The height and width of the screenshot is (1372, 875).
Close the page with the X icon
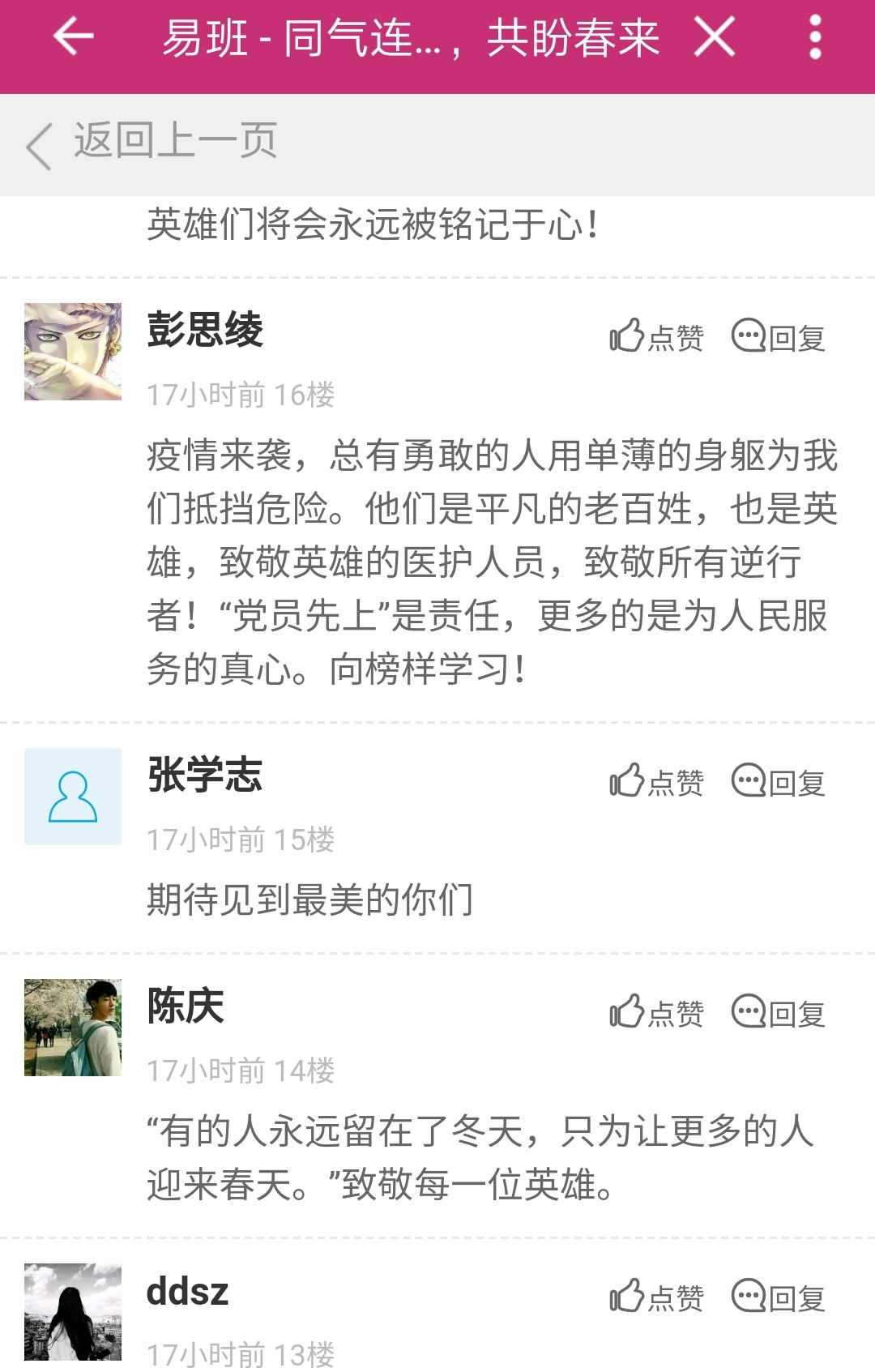(715, 37)
